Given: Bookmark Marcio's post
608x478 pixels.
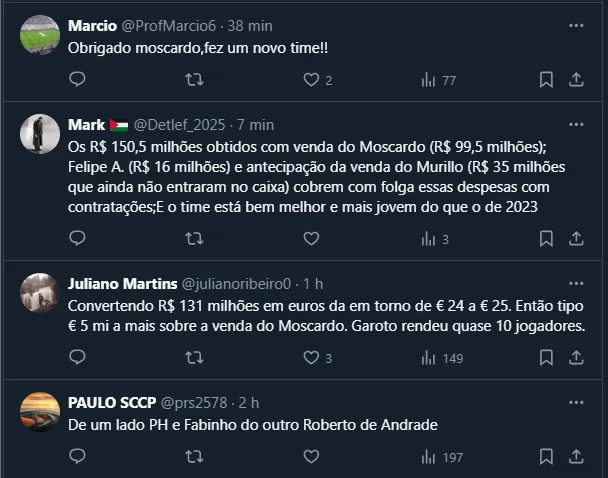Looking at the screenshot, I should point(546,80).
